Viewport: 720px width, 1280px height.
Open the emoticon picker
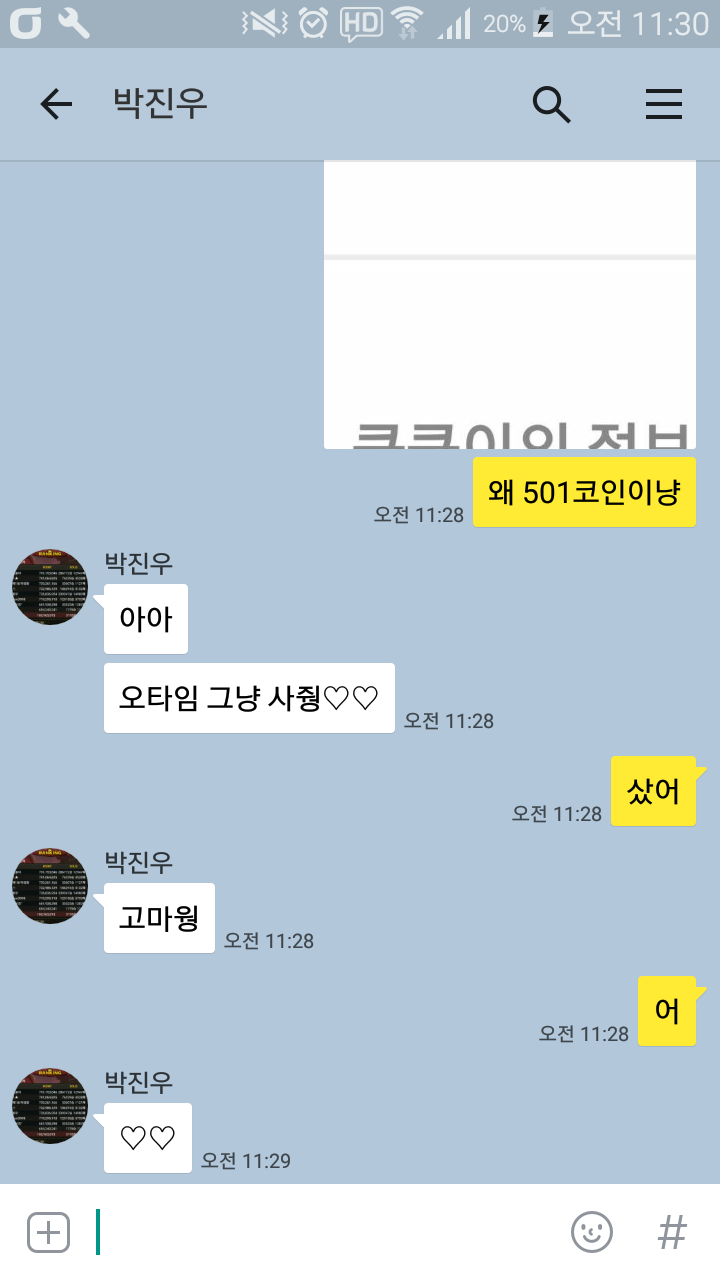pos(592,1232)
